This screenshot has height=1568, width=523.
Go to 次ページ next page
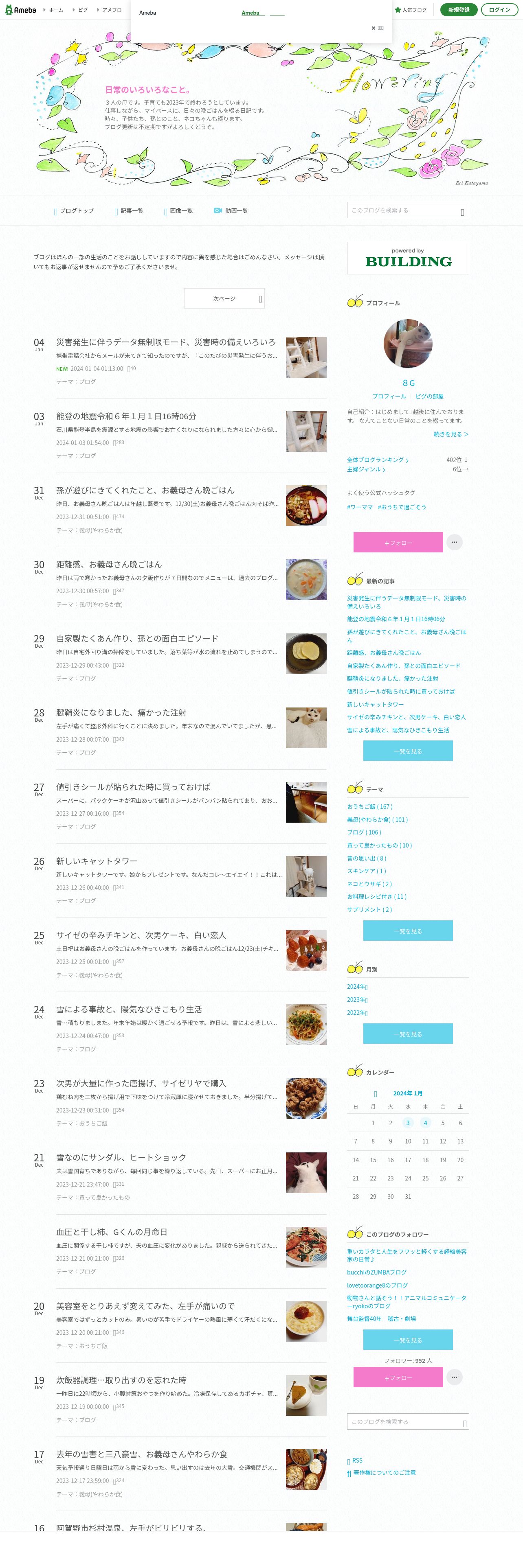point(224,298)
